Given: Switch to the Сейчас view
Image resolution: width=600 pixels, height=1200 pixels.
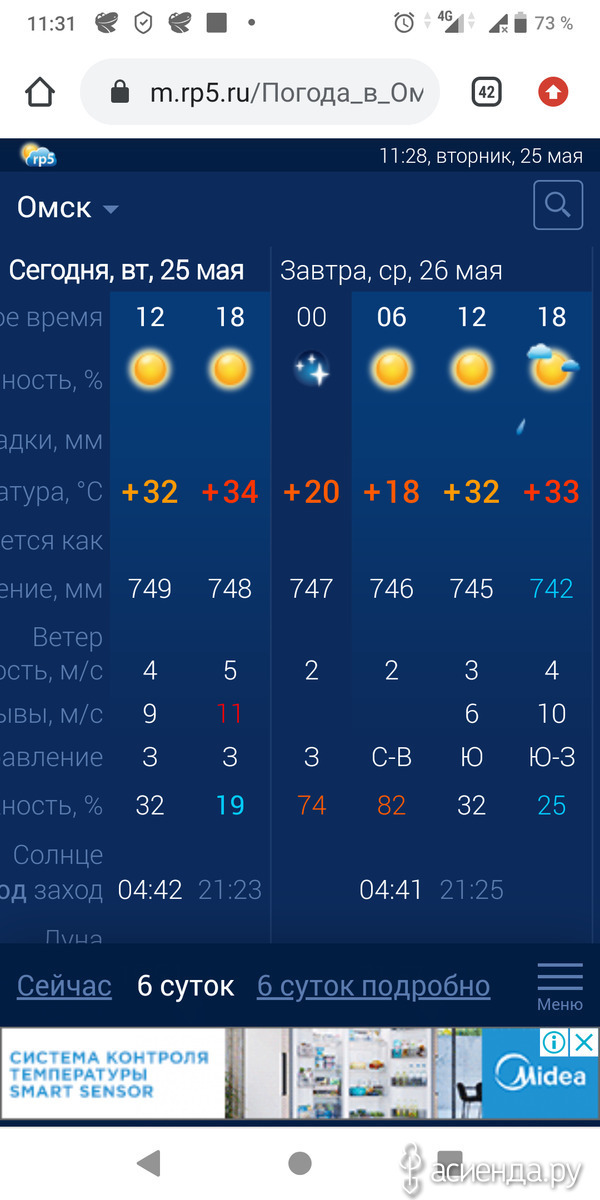Looking at the screenshot, I should pyautogui.click(x=64, y=986).
